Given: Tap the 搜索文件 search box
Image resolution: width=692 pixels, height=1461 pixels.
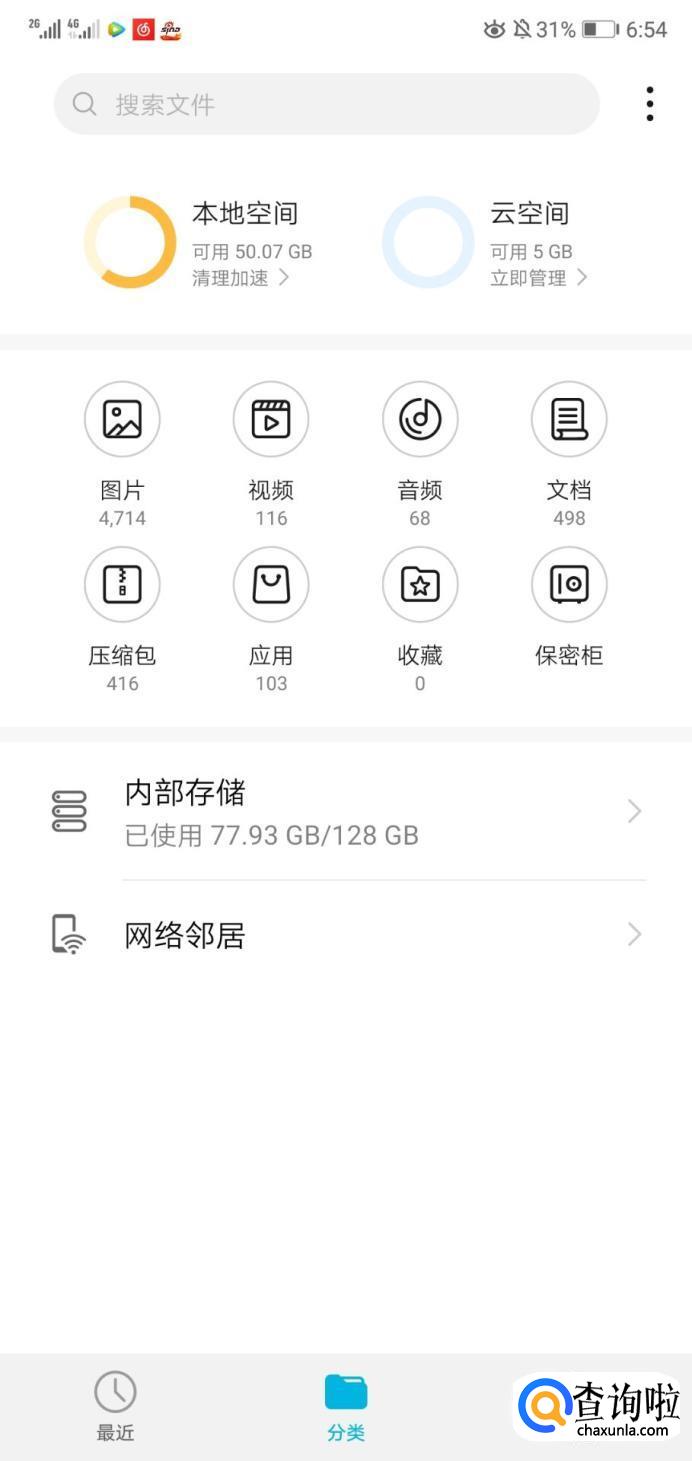Looking at the screenshot, I should [326, 104].
